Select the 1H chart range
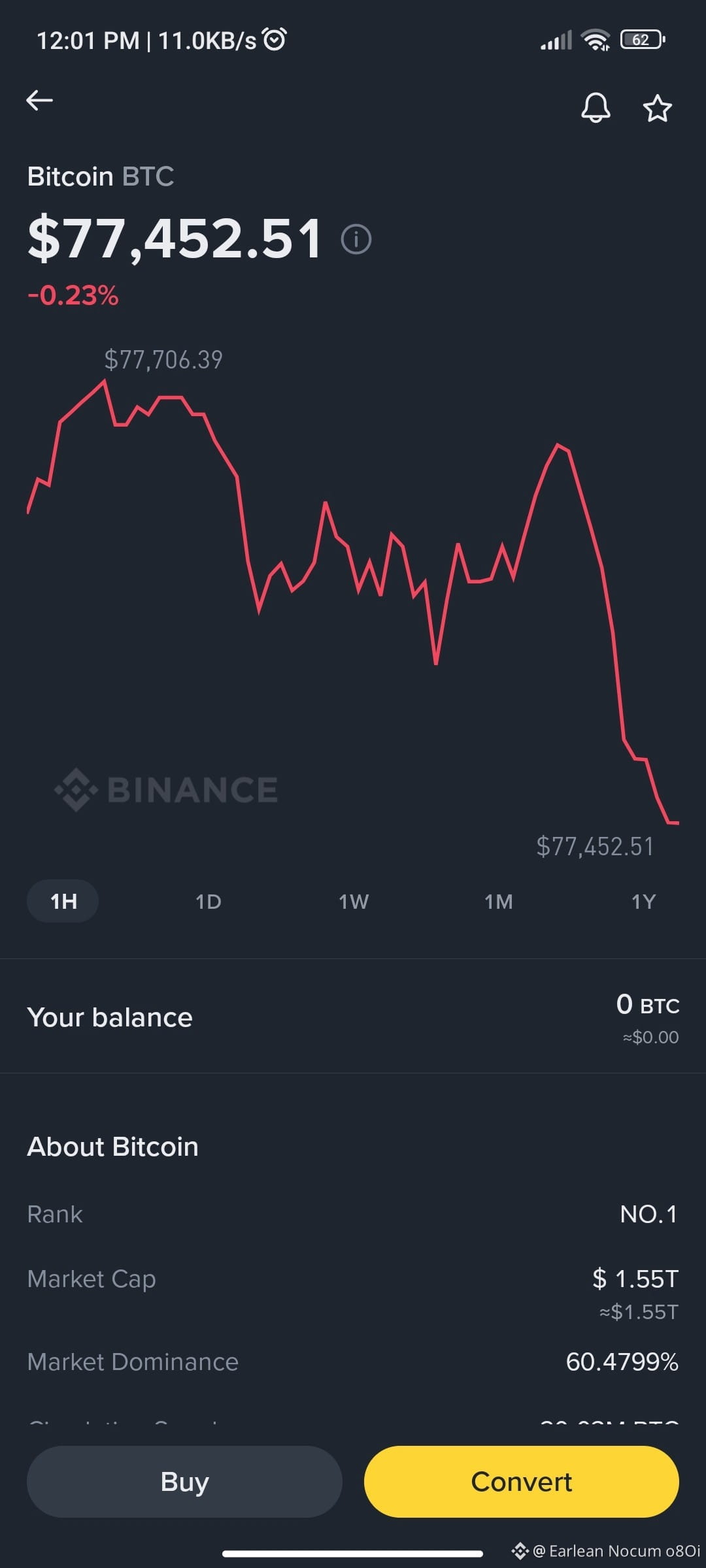This screenshot has height=1568, width=706. pyautogui.click(x=63, y=902)
